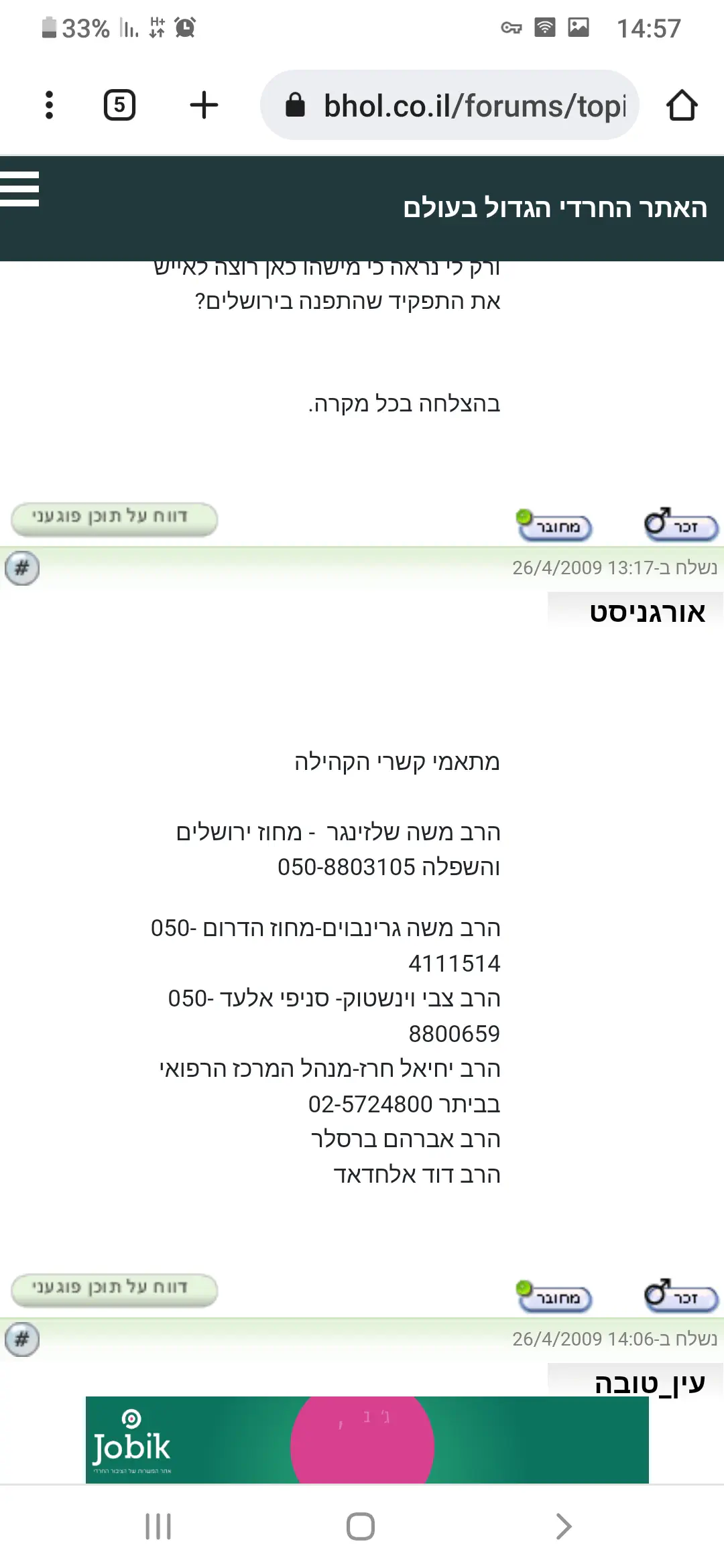
Task: Open the tab switcher showing 5 tabs
Action: (119, 105)
